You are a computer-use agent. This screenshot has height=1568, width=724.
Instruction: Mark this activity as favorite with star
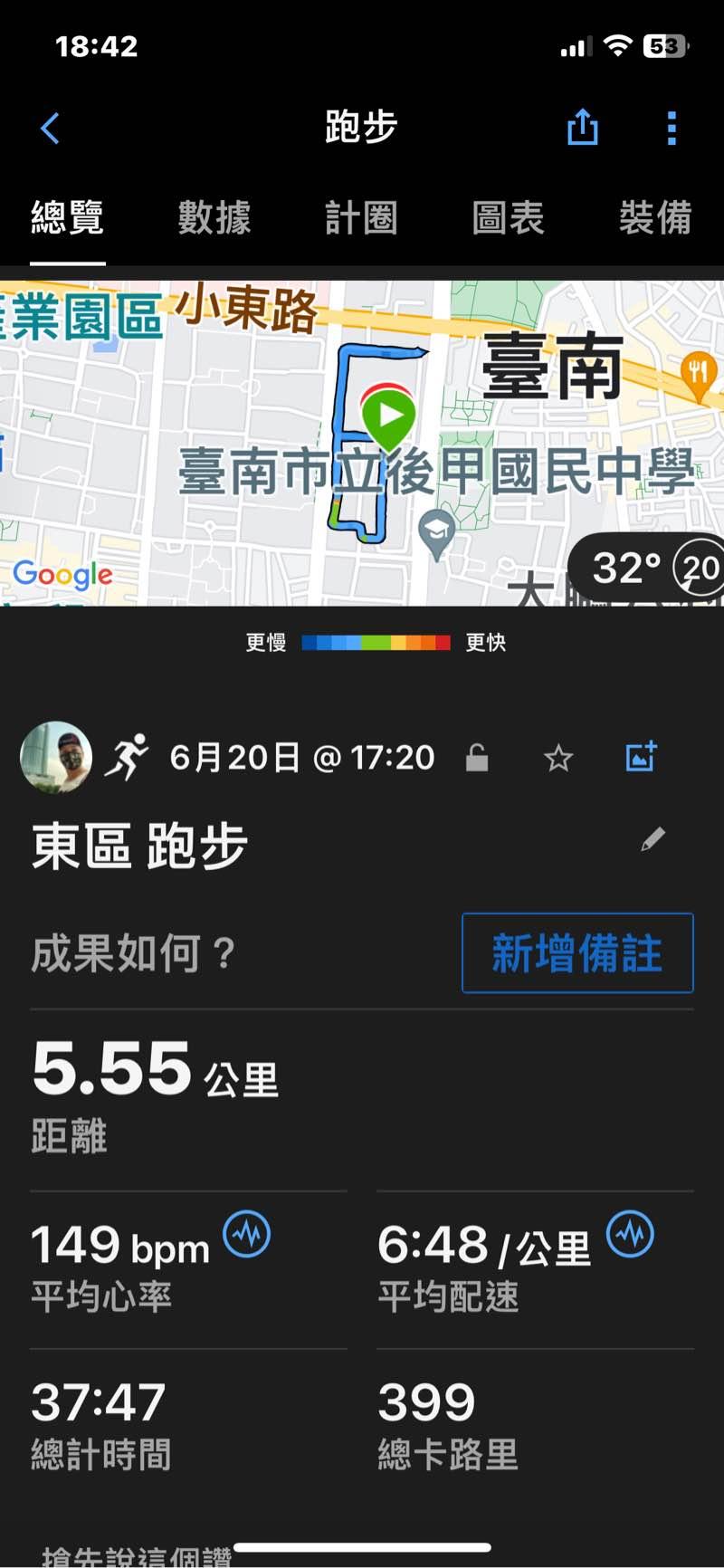point(558,758)
